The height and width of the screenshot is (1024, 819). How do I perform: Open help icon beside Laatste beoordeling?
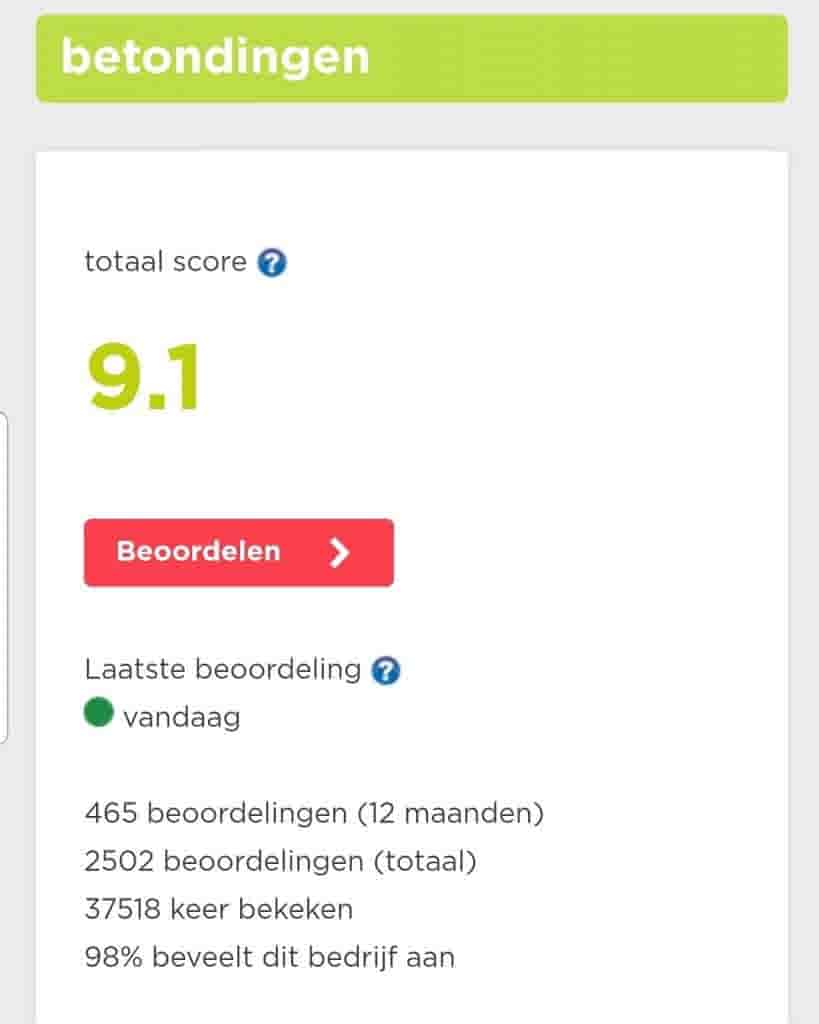(x=385, y=670)
